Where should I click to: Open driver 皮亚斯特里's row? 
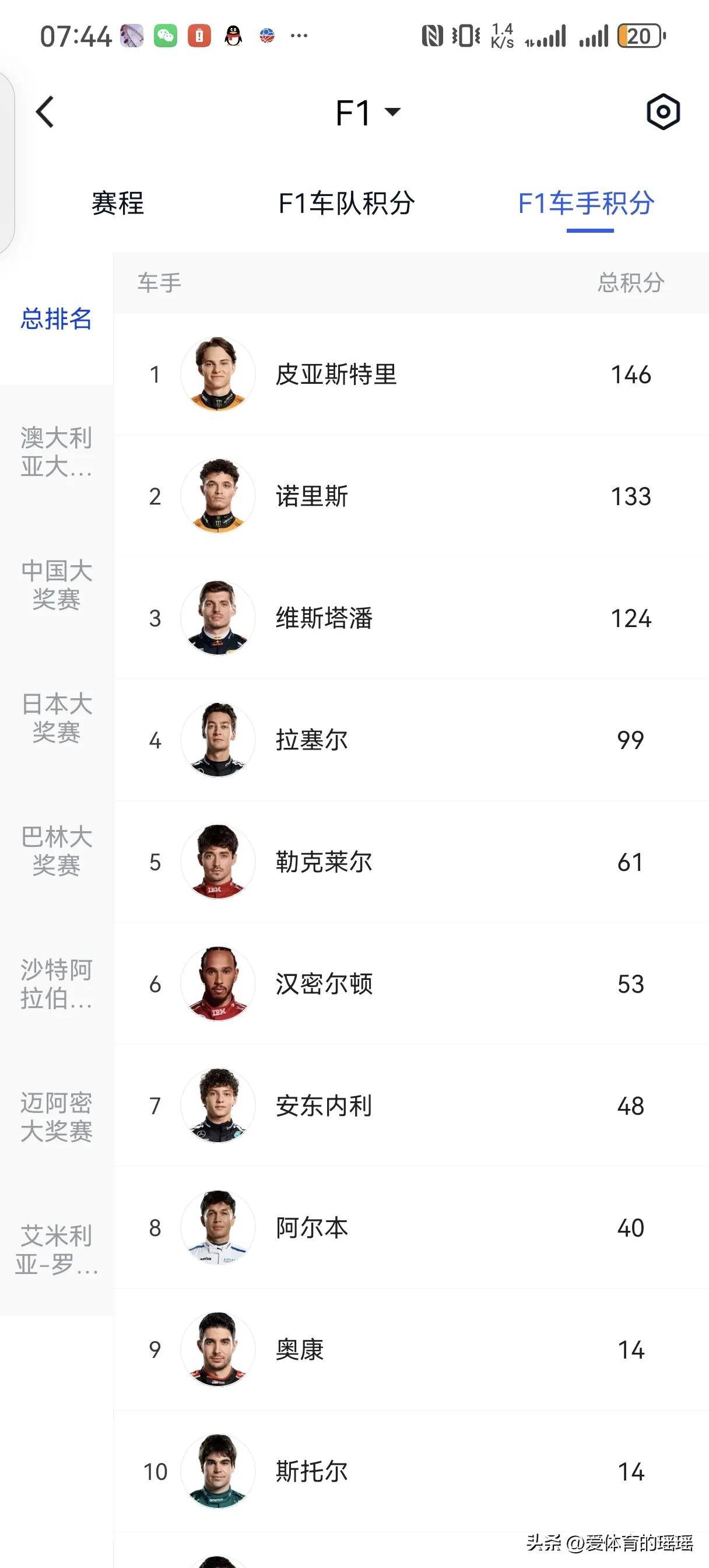pos(411,374)
